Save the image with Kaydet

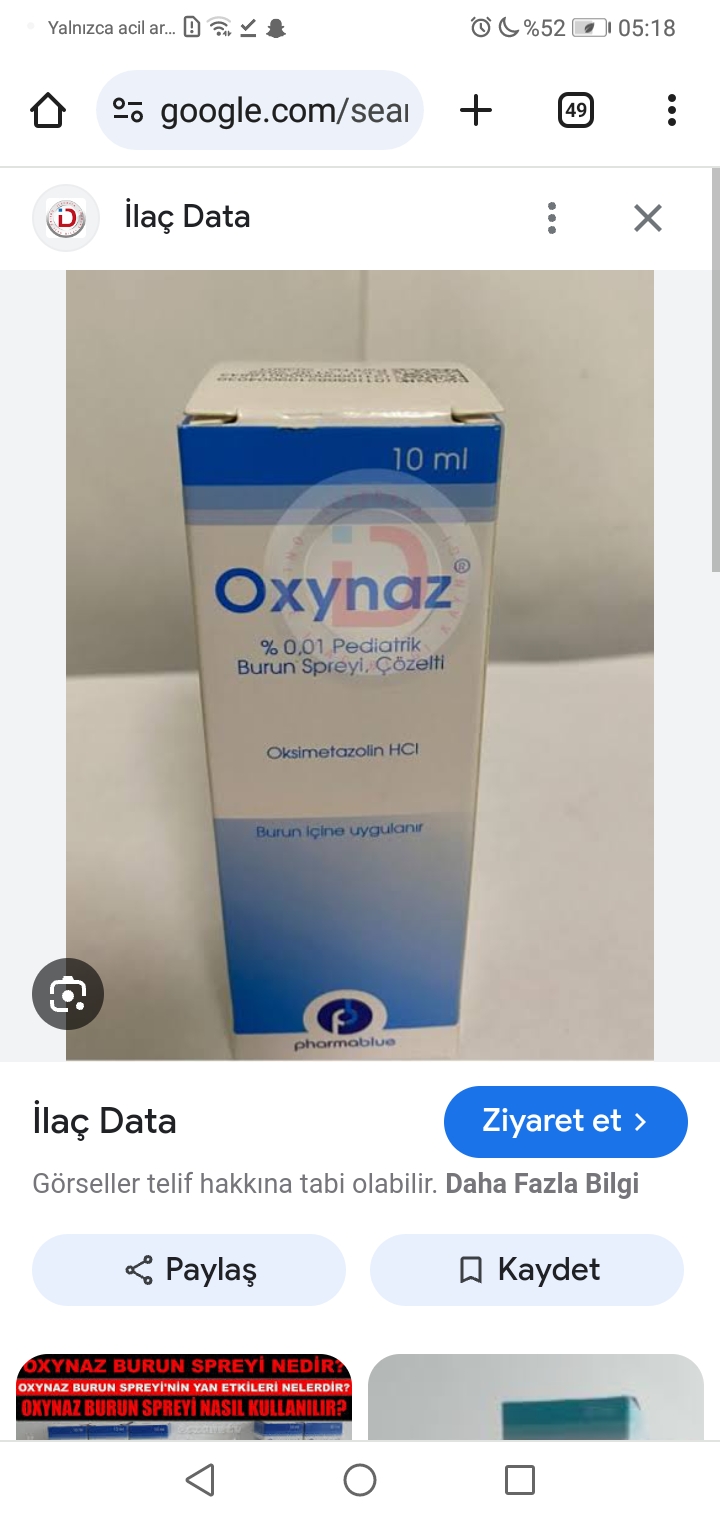[527, 1269]
